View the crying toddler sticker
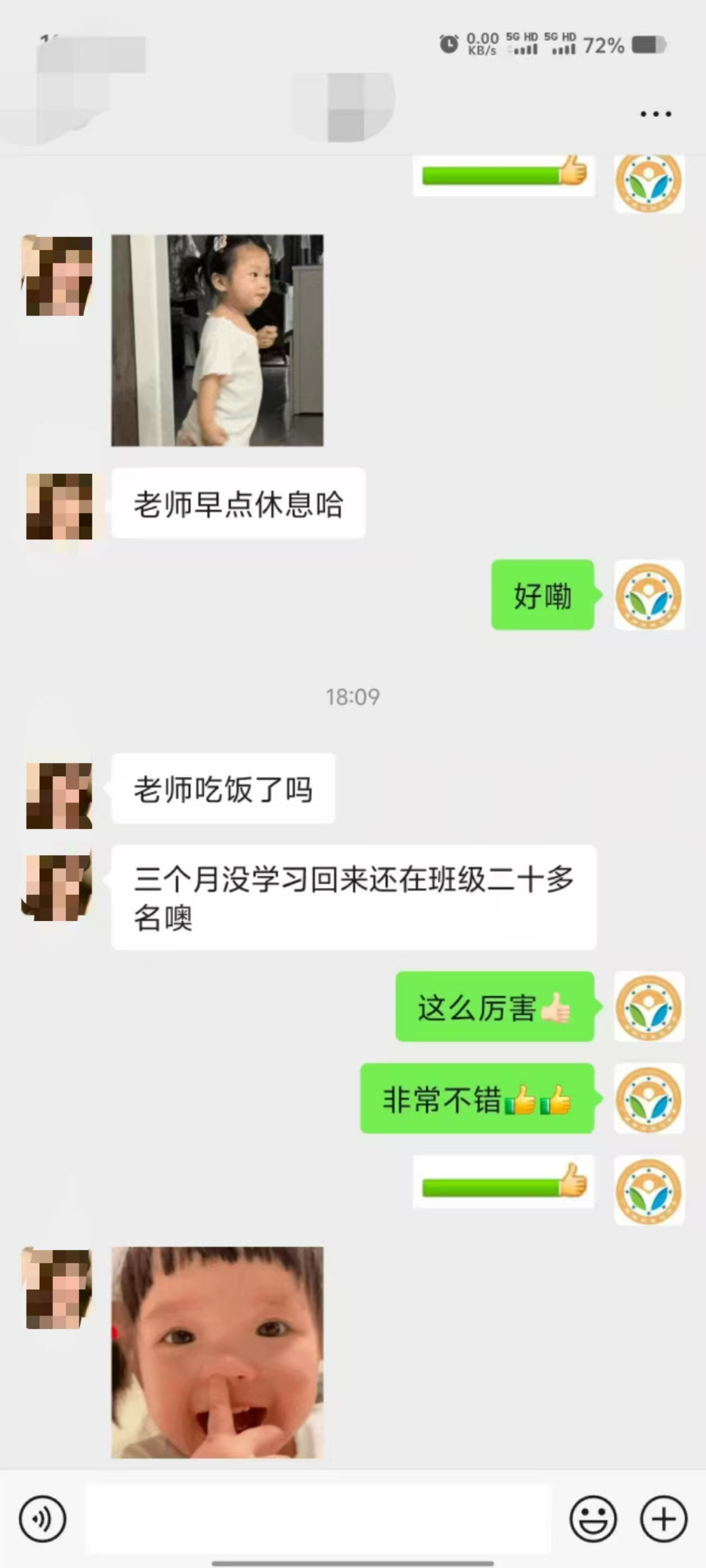 coord(217,1352)
